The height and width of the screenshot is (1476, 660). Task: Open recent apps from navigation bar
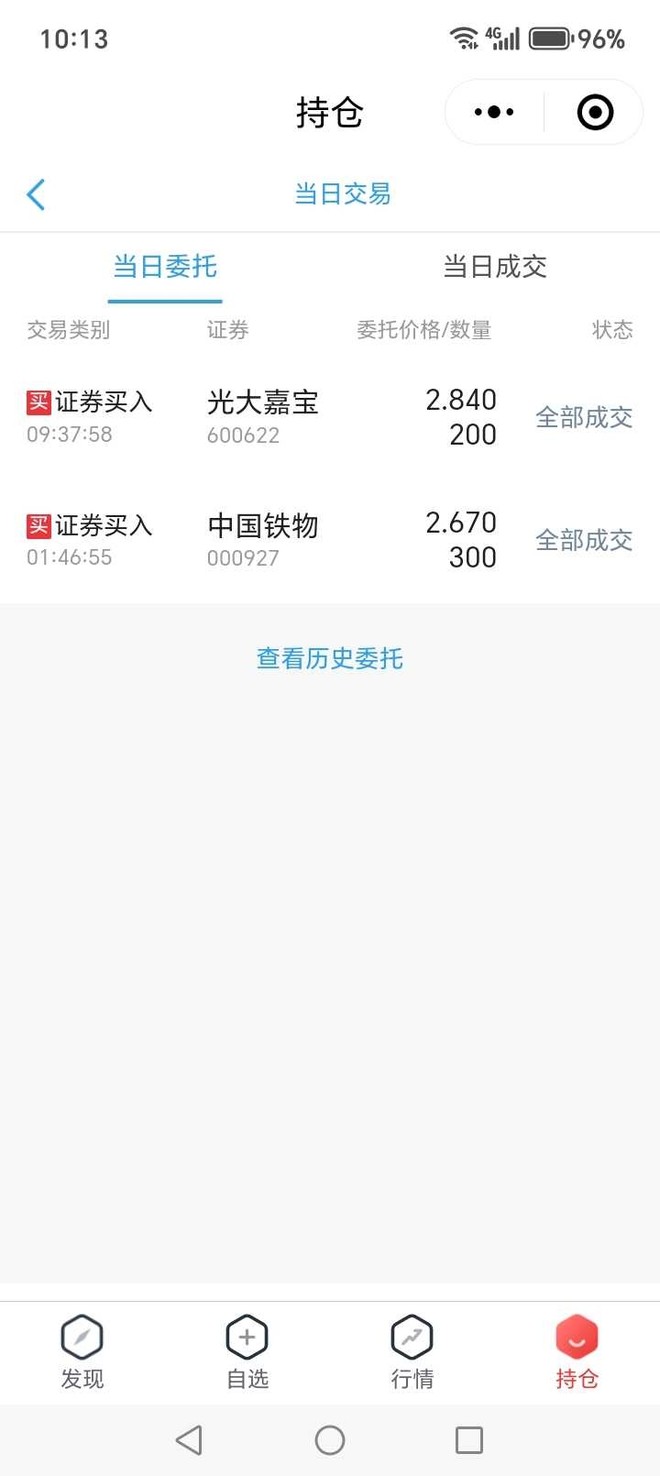point(469,1440)
